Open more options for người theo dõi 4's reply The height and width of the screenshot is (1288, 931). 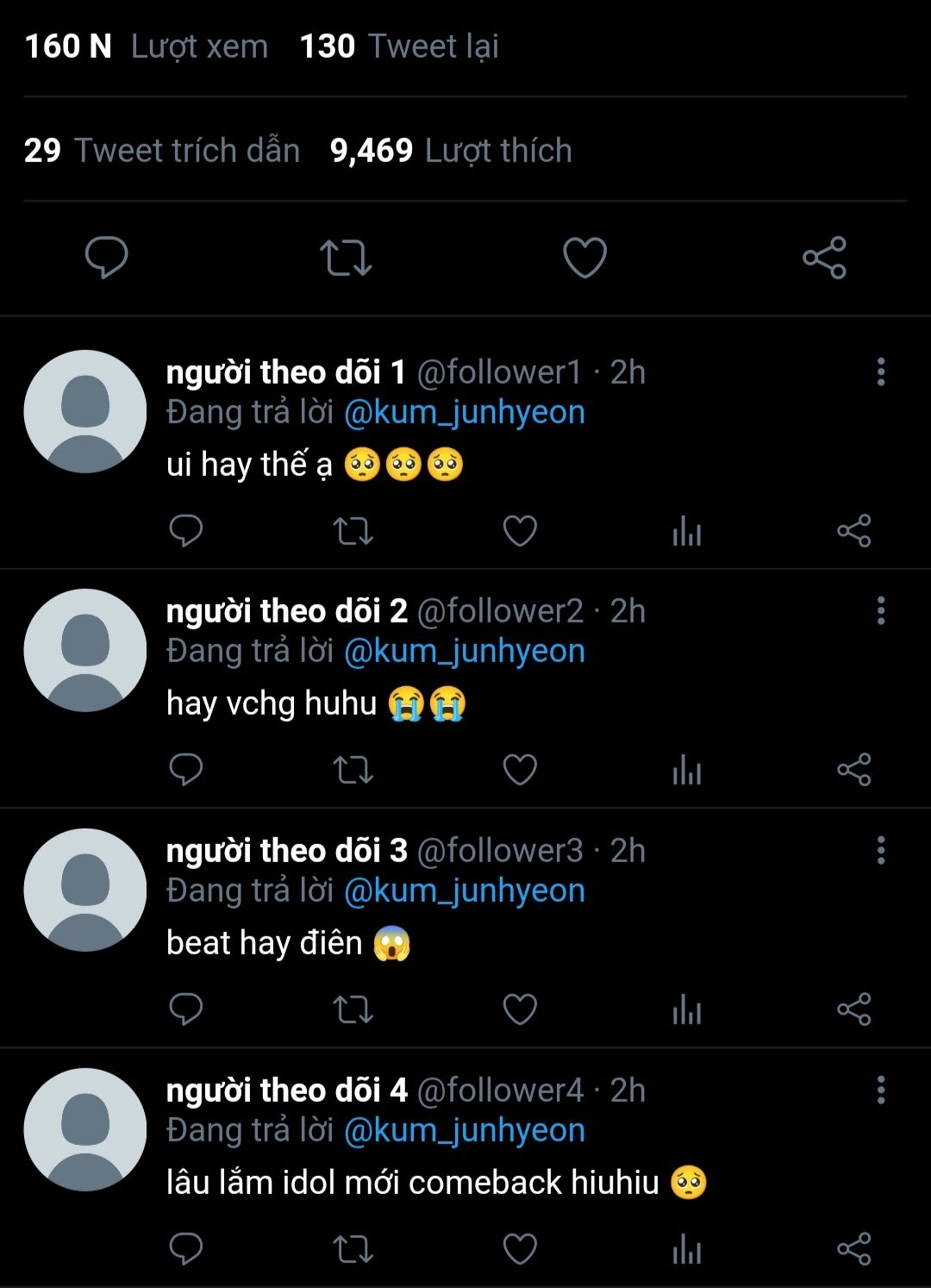(880, 1090)
